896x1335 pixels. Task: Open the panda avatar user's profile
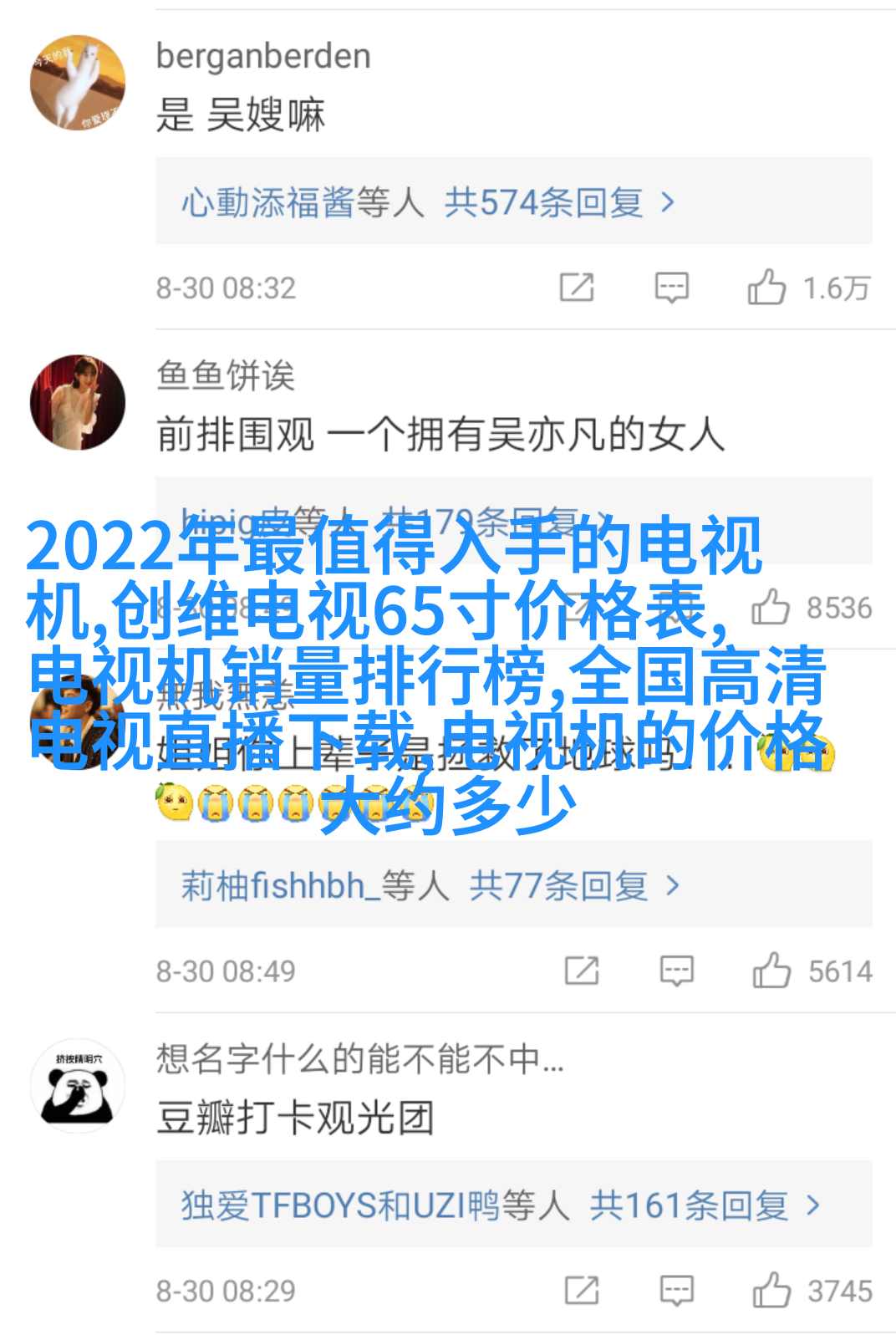78,1086
